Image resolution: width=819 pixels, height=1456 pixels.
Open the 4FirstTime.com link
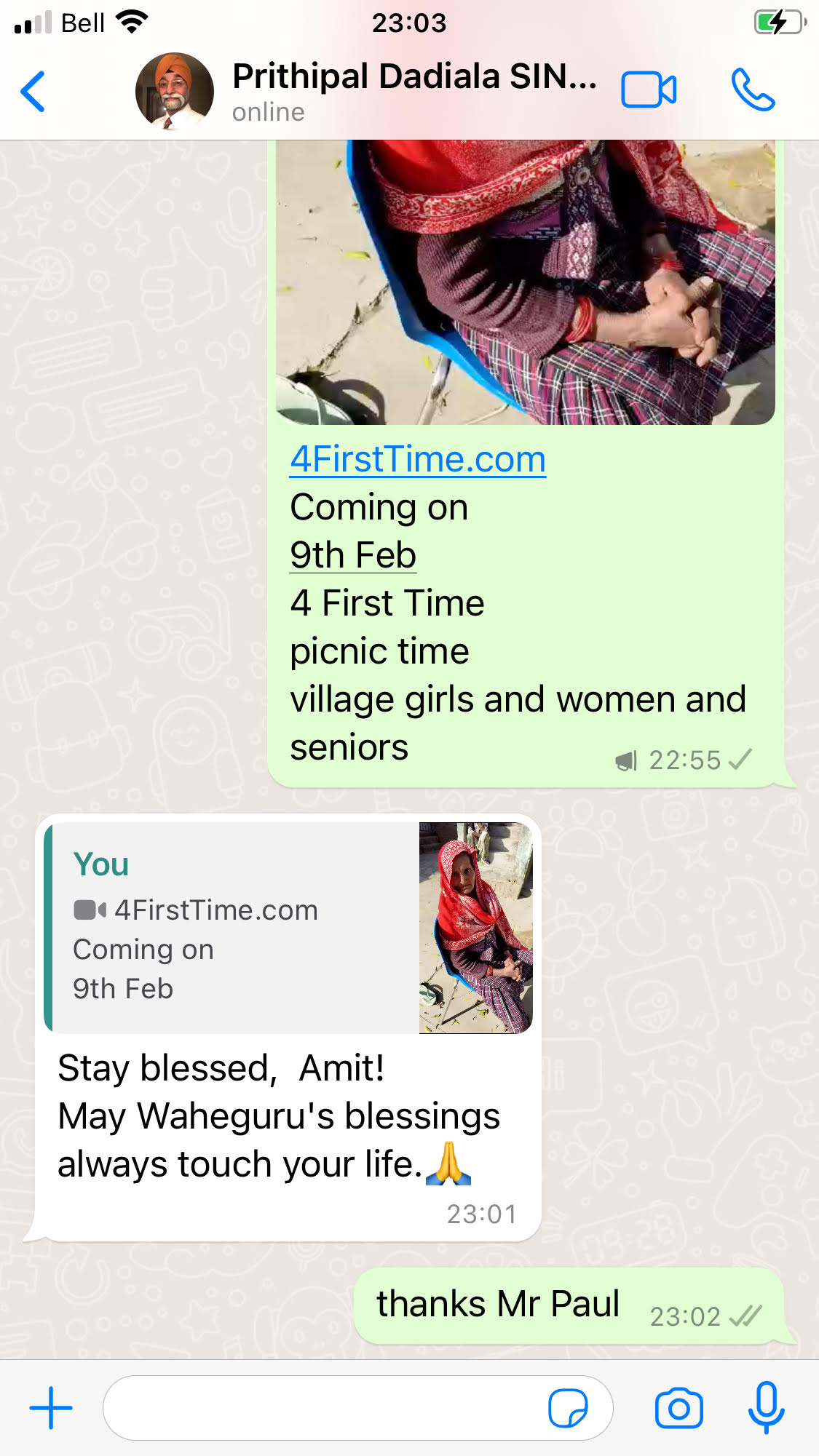tap(417, 460)
